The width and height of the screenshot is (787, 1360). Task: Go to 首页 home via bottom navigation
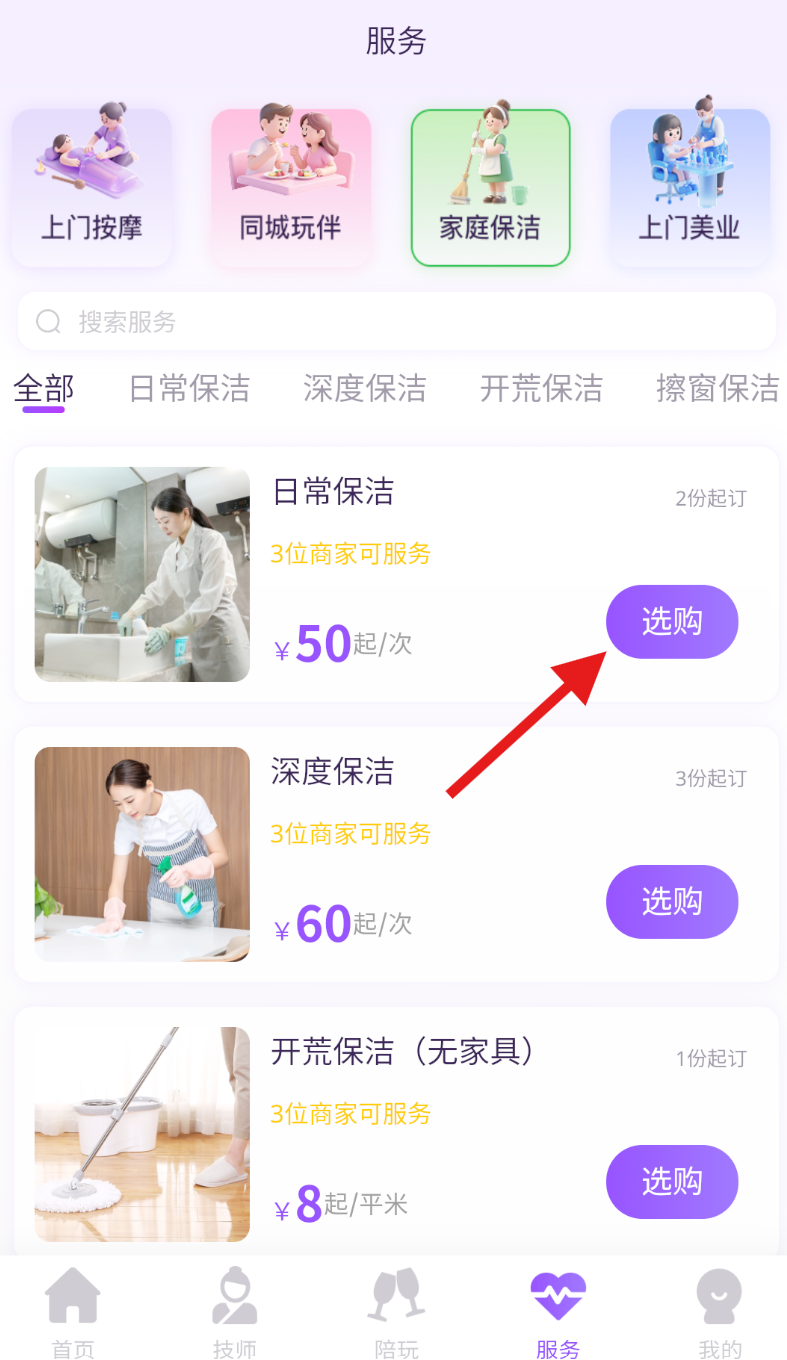[x=71, y=1310]
